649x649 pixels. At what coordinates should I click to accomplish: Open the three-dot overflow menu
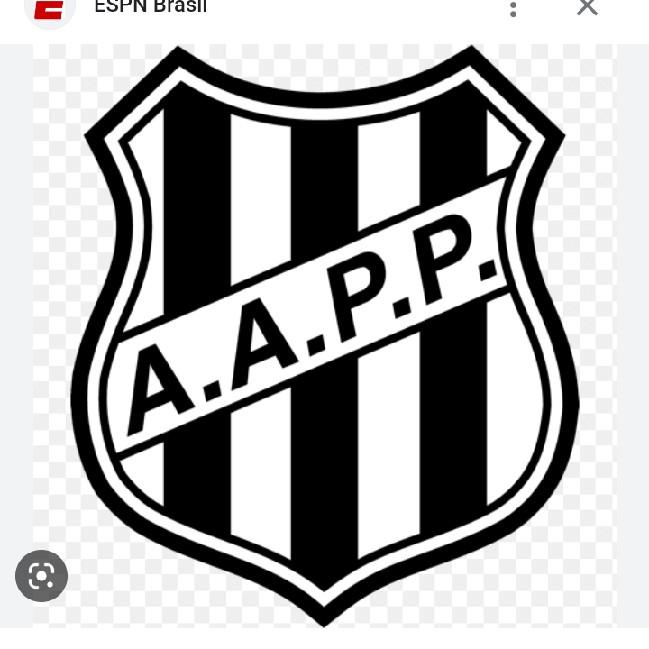click(513, 9)
